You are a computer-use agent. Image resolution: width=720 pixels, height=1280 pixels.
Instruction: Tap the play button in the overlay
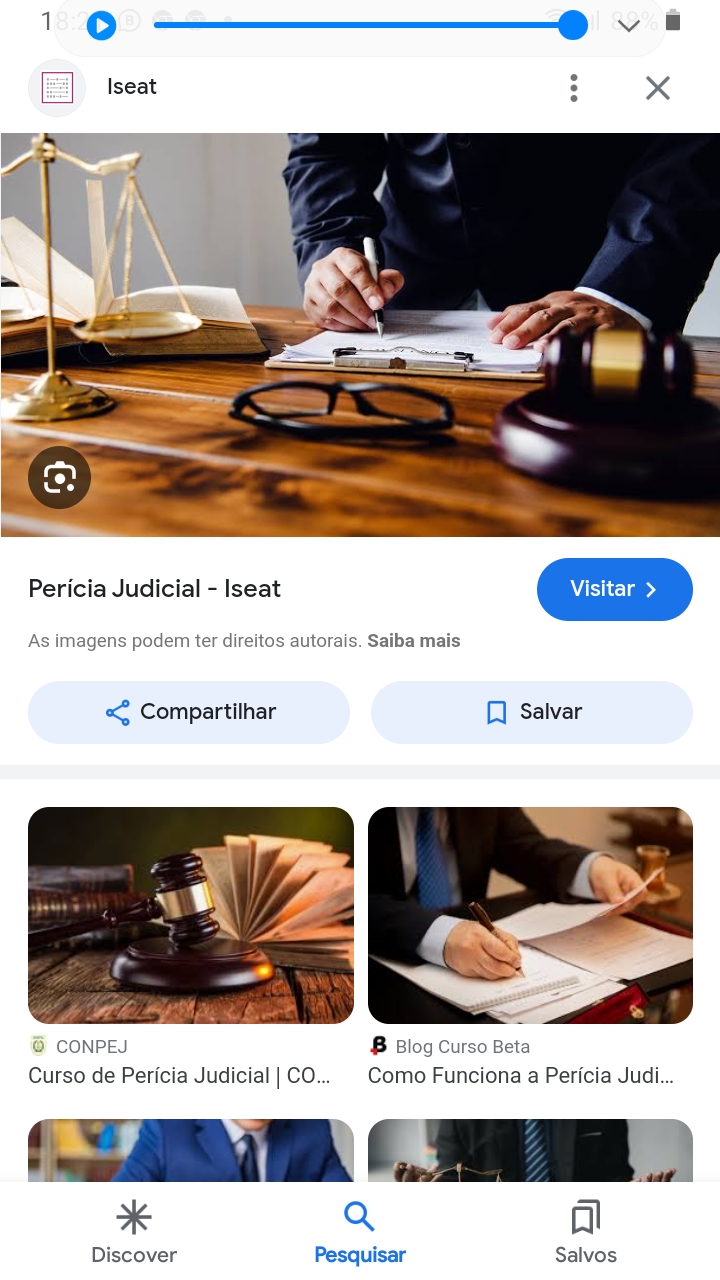pyautogui.click(x=101, y=25)
